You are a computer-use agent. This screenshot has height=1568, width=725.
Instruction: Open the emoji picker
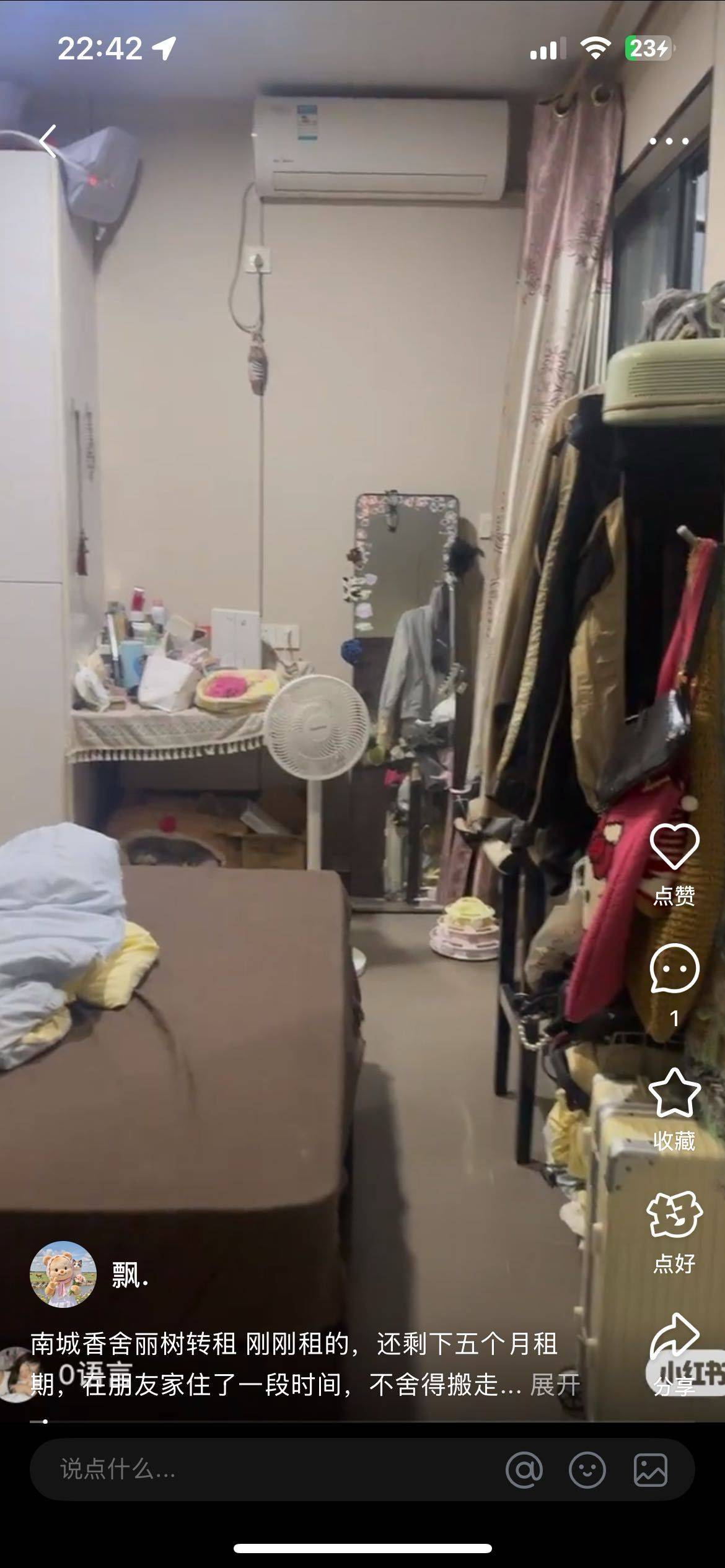pos(587,1469)
